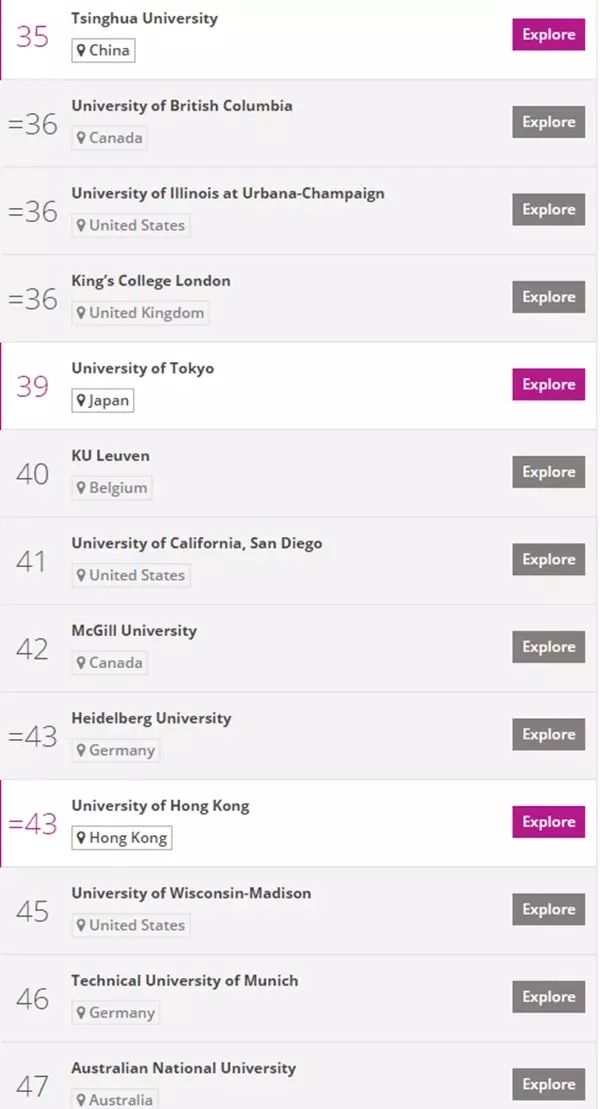Open the University of Tokyo title link
This screenshot has height=1109, width=600.
[x=142, y=368]
